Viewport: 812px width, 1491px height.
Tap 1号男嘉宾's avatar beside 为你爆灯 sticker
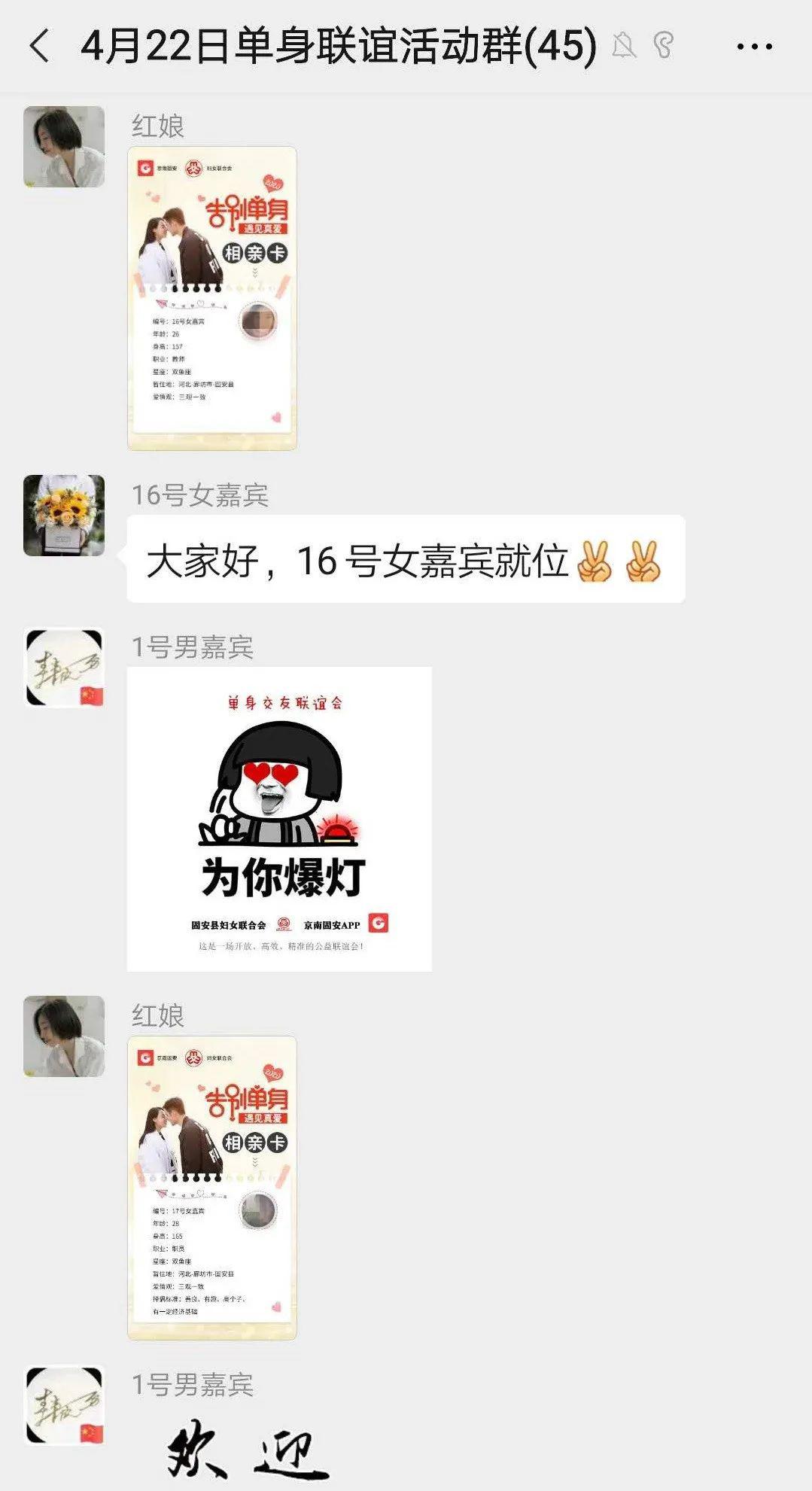click(64, 668)
